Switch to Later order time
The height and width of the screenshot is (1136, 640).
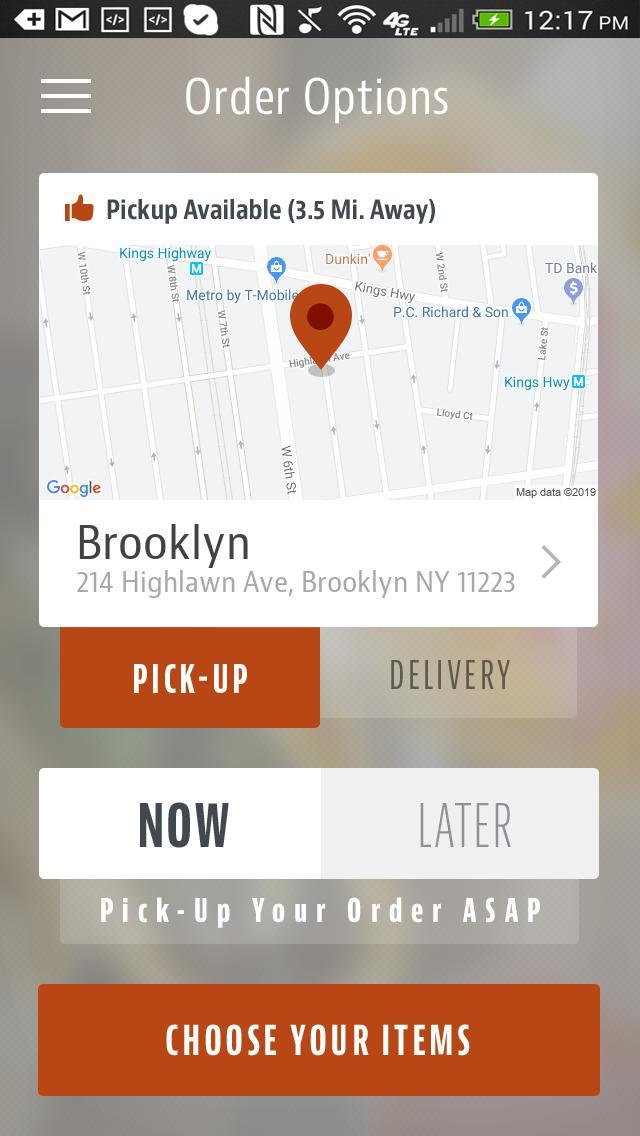(461, 824)
